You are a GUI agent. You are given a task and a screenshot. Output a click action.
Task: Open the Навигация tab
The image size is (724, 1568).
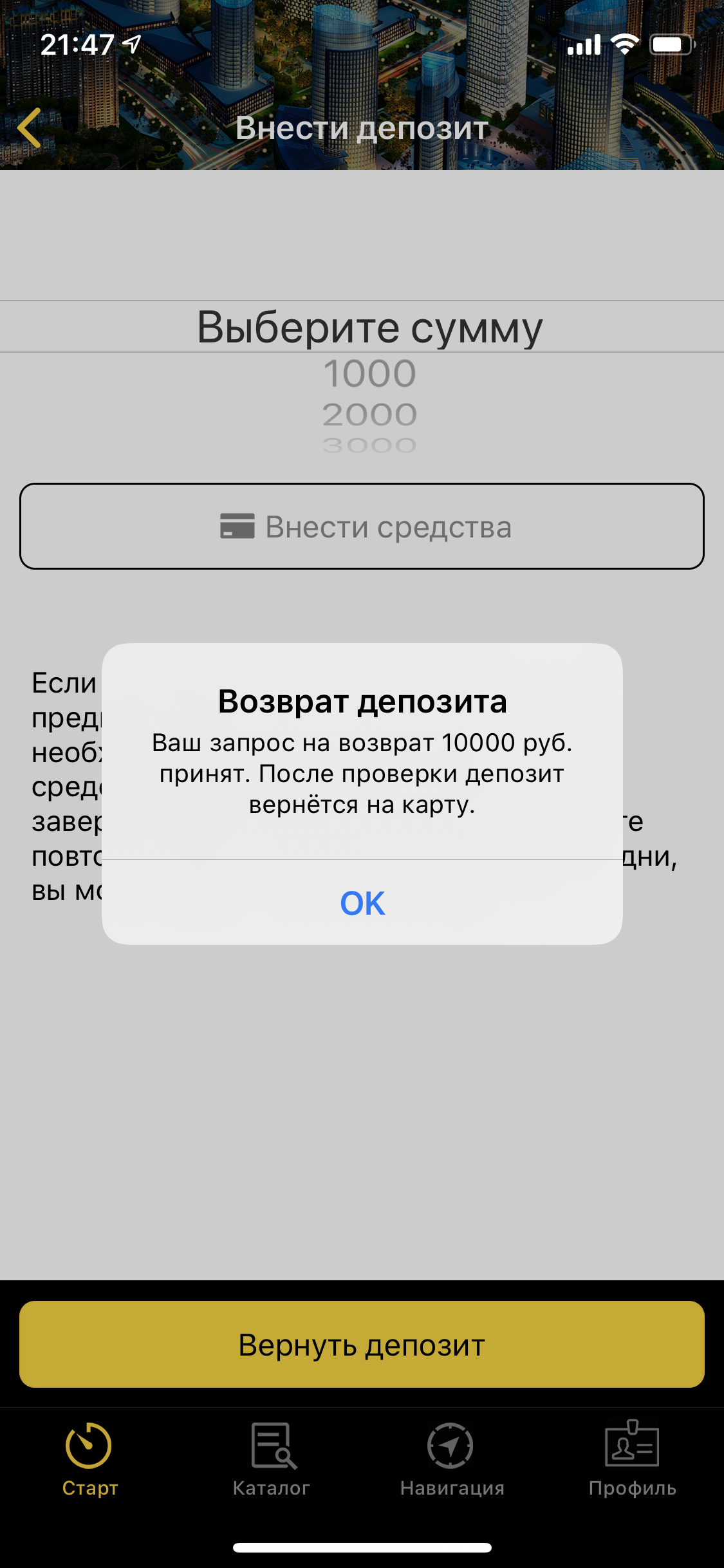pyautogui.click(x=452, y=1460)
